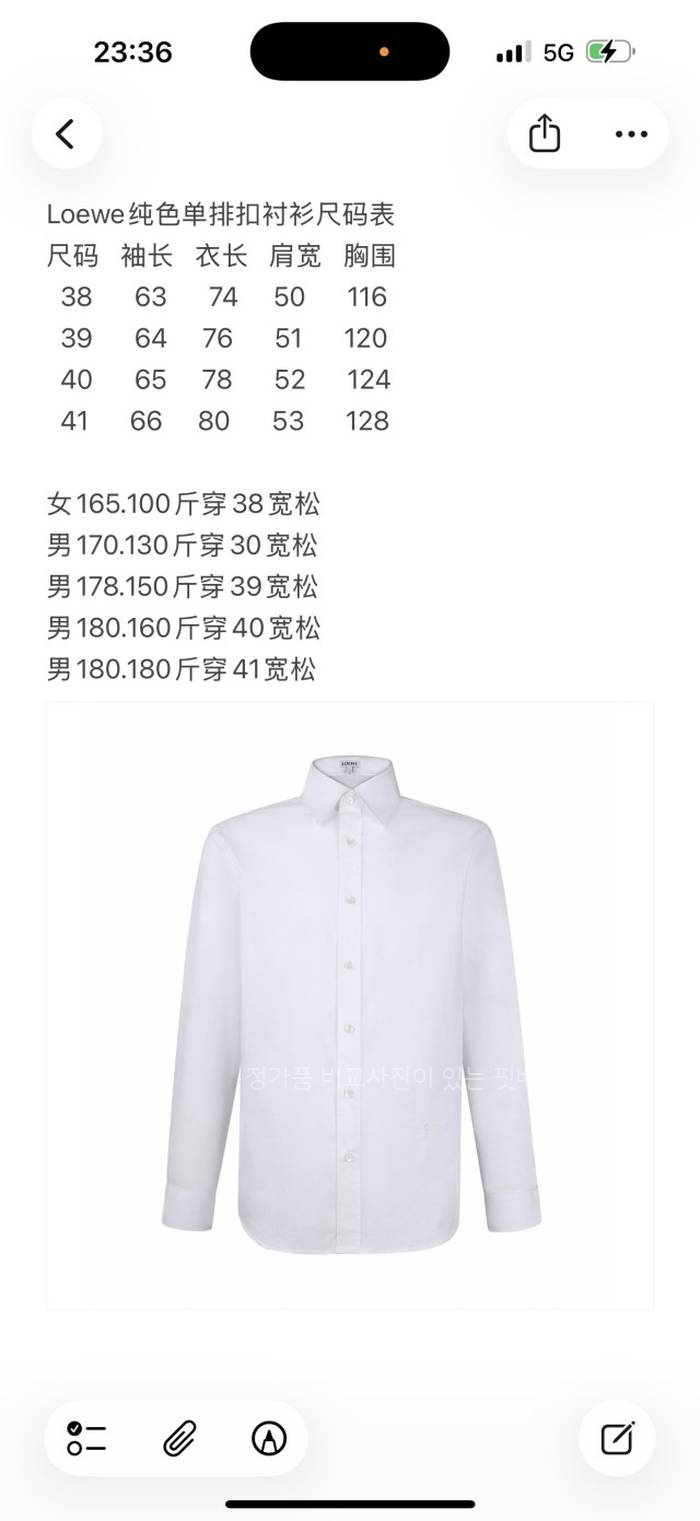Share this note

544,134
